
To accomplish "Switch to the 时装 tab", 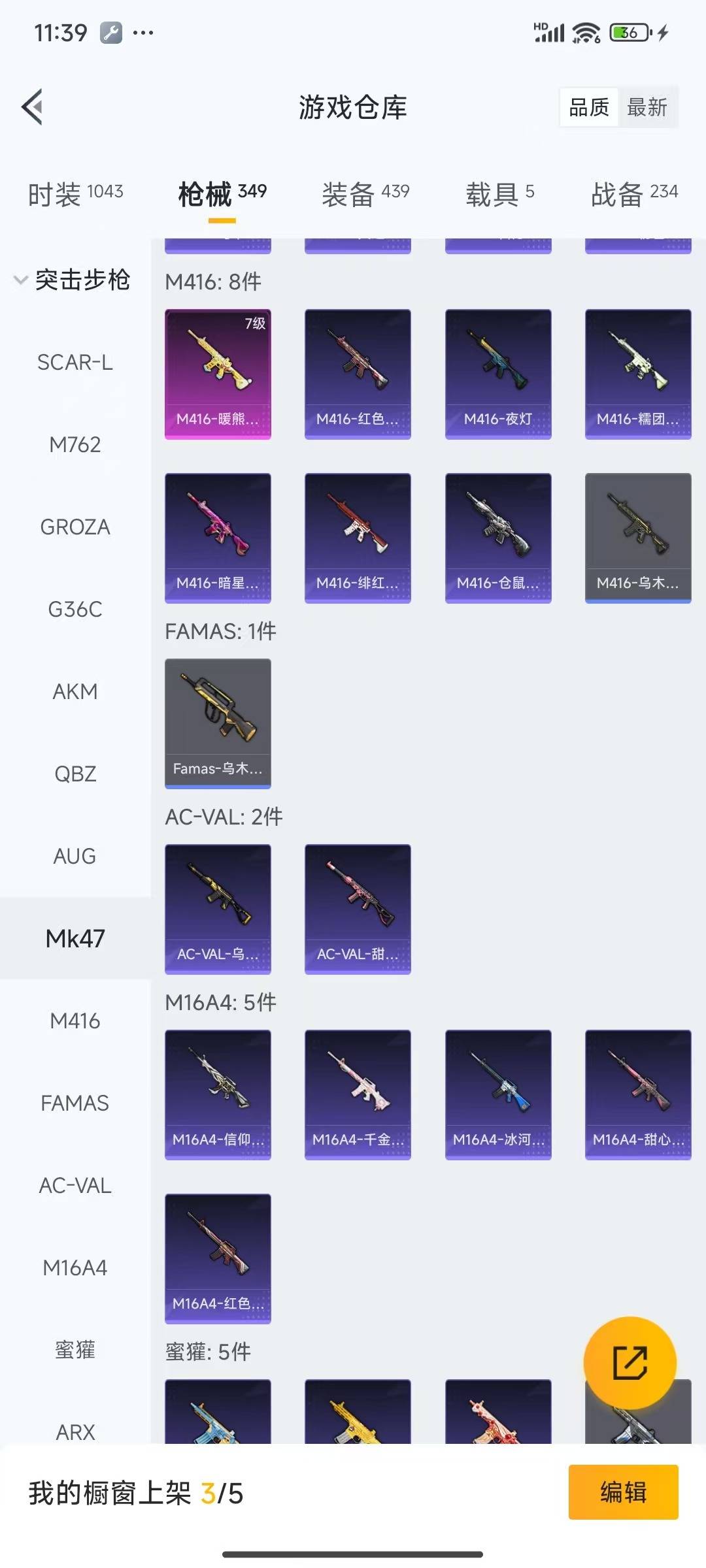I will (x=75, y=194).
